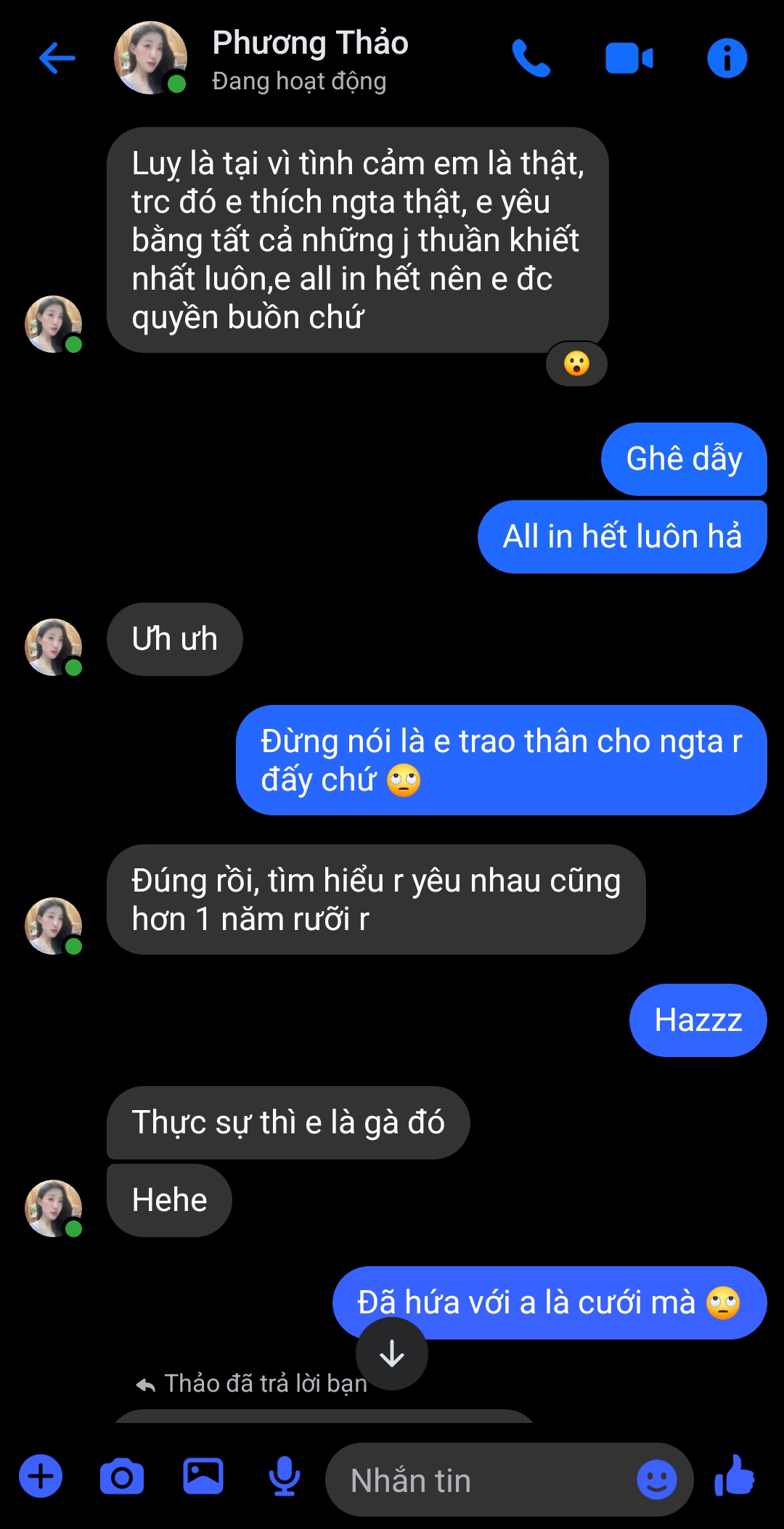Start a video call with Phương Thảo
The height and width of the screenshot is (1529, 784).
(629, 58)
